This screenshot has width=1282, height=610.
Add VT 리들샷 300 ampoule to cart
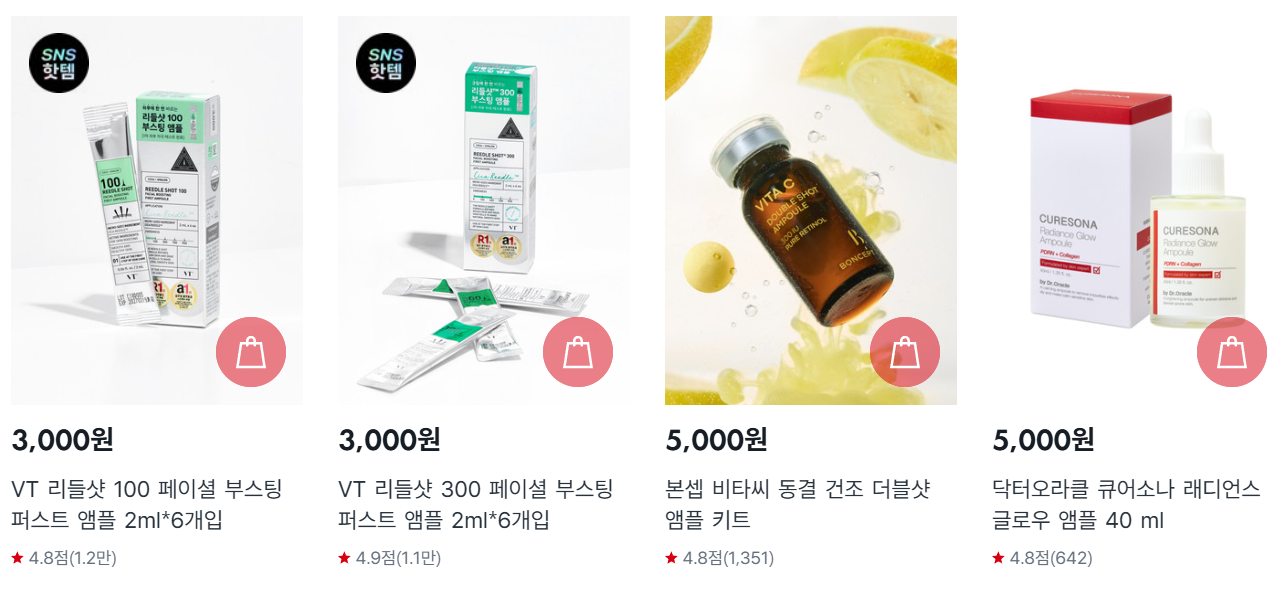point(578,352)
